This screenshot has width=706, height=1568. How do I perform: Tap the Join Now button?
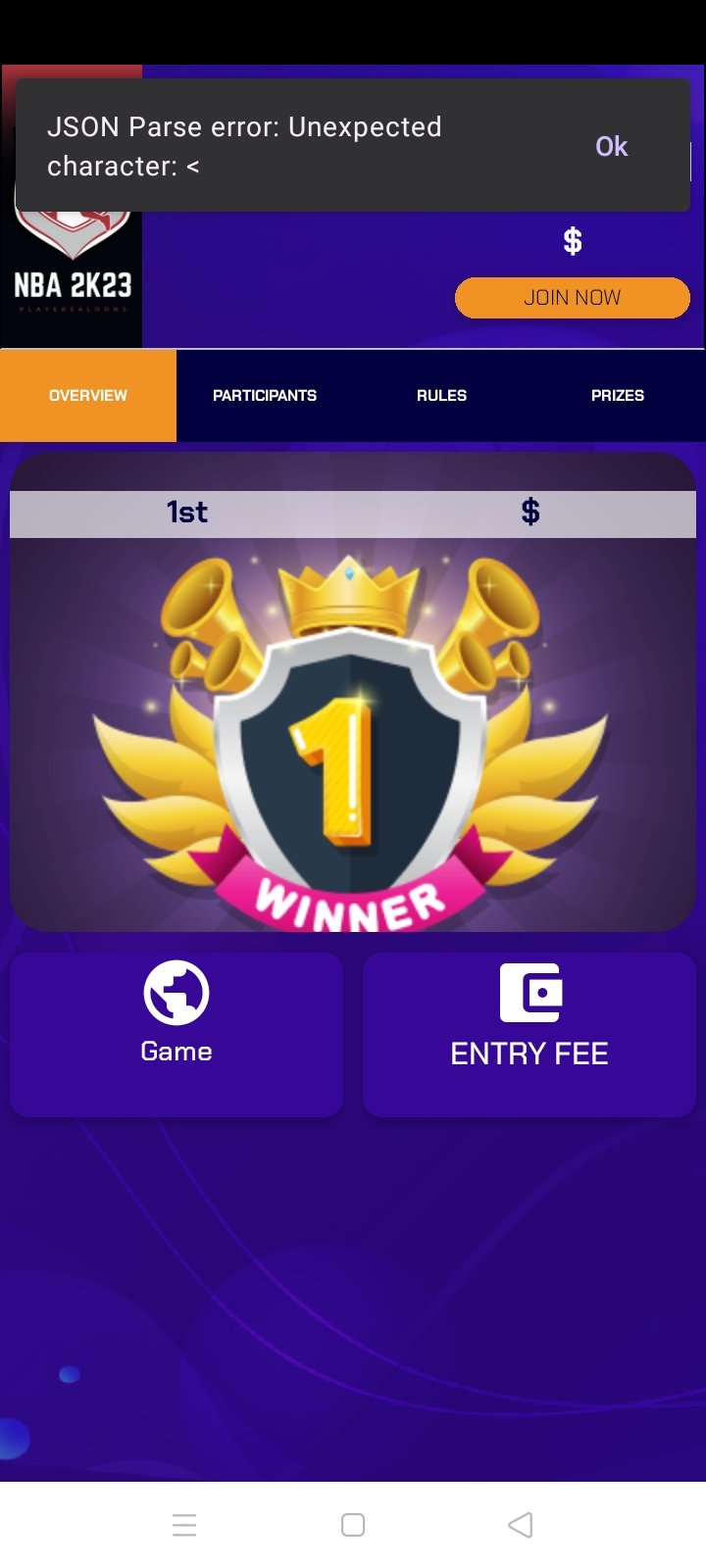click(572, 298)
